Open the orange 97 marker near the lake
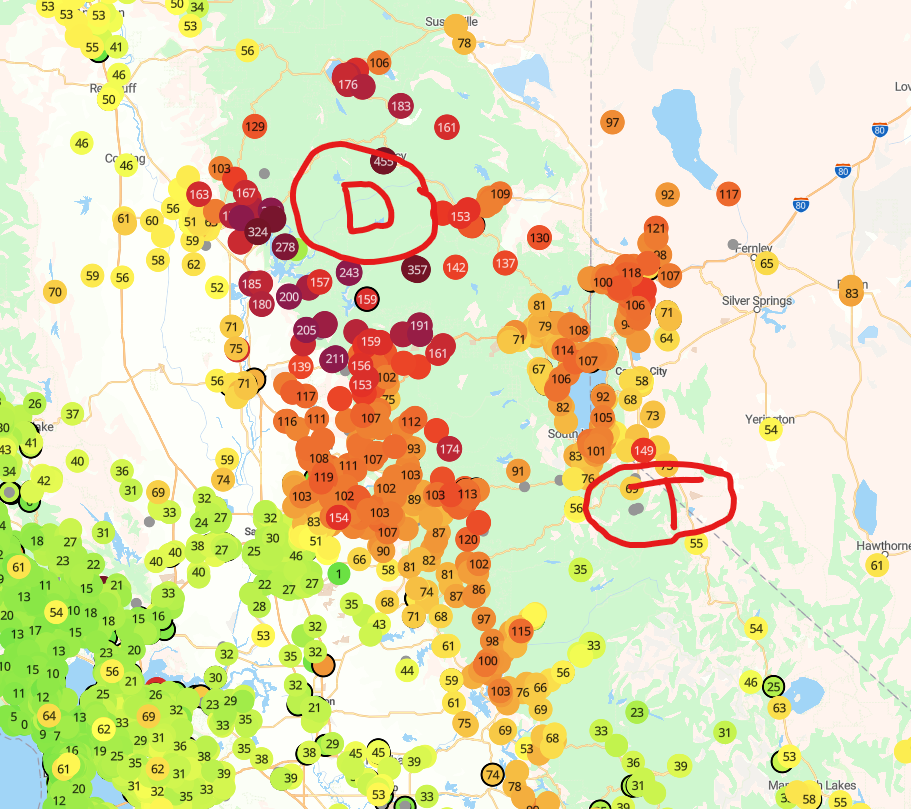The height and width of the screenshot is (809, 911). click(x=613, y=122)
